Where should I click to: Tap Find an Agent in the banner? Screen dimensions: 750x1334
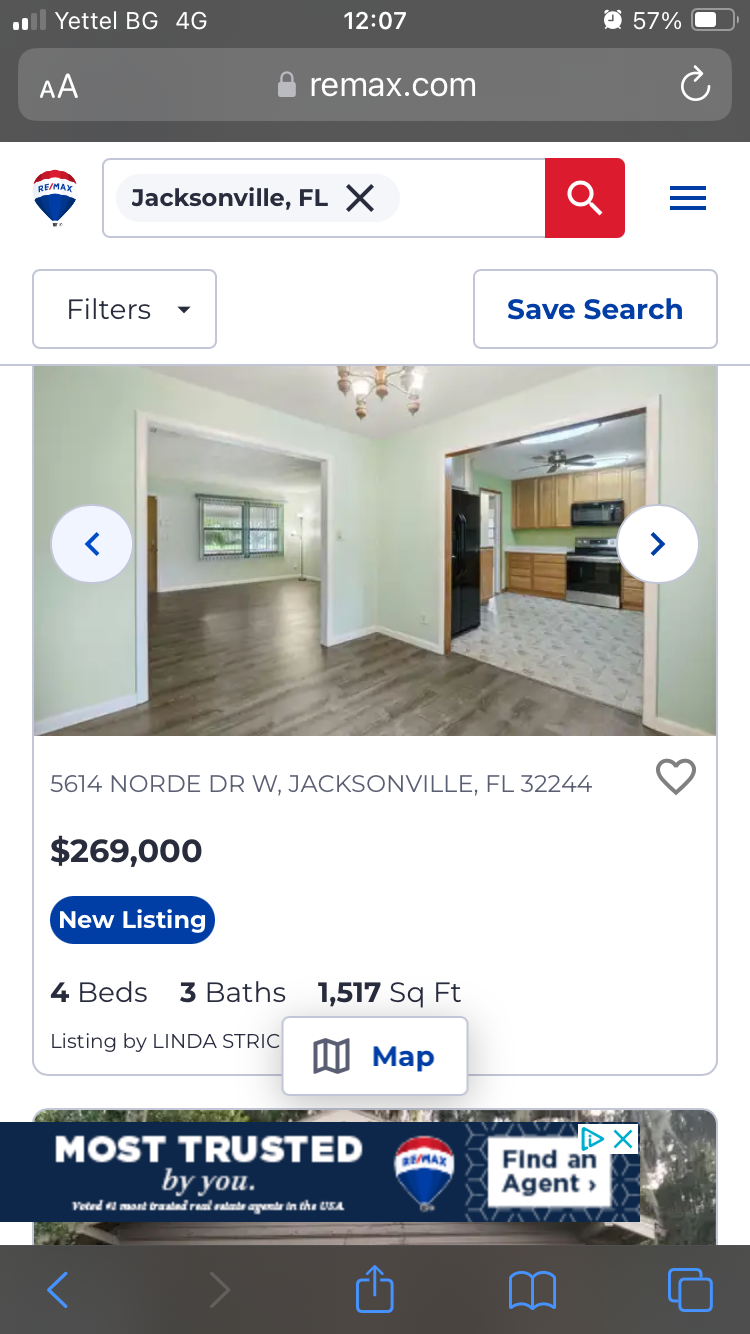[549, 1172]
